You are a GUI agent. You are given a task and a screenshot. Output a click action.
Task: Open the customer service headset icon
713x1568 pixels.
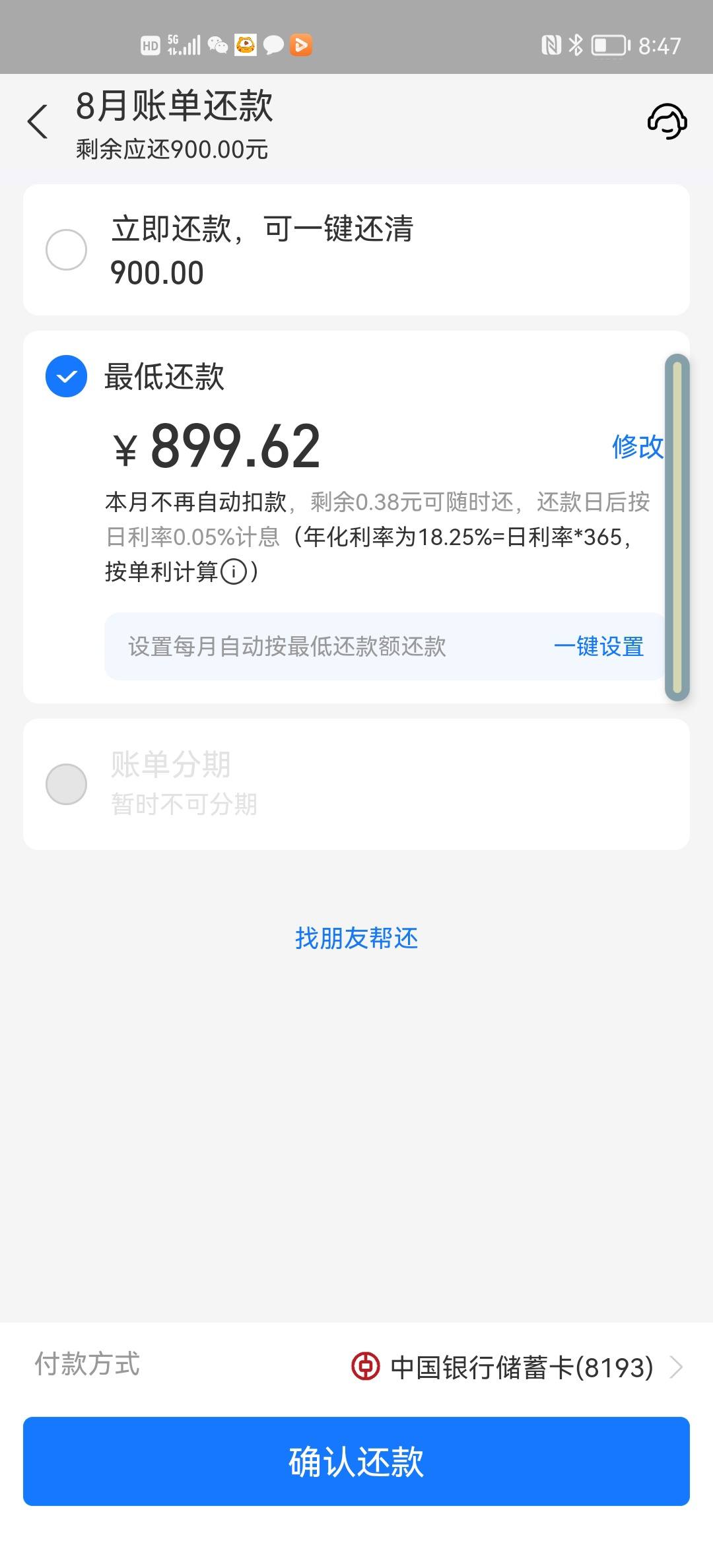coord(667,121)
